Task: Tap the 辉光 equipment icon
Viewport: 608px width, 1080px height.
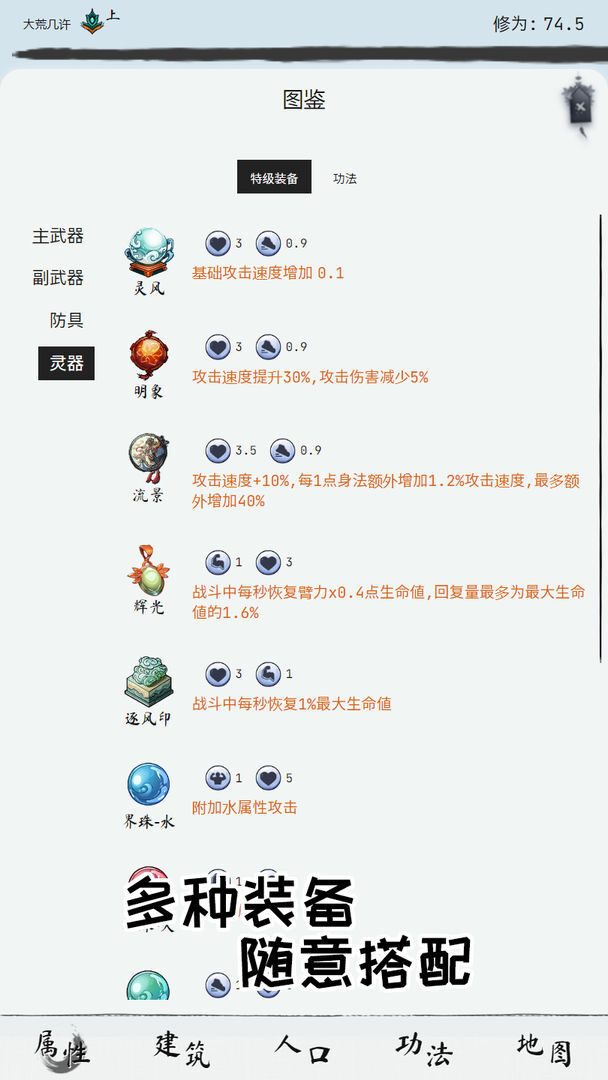Action: click(x=149, y=568)
